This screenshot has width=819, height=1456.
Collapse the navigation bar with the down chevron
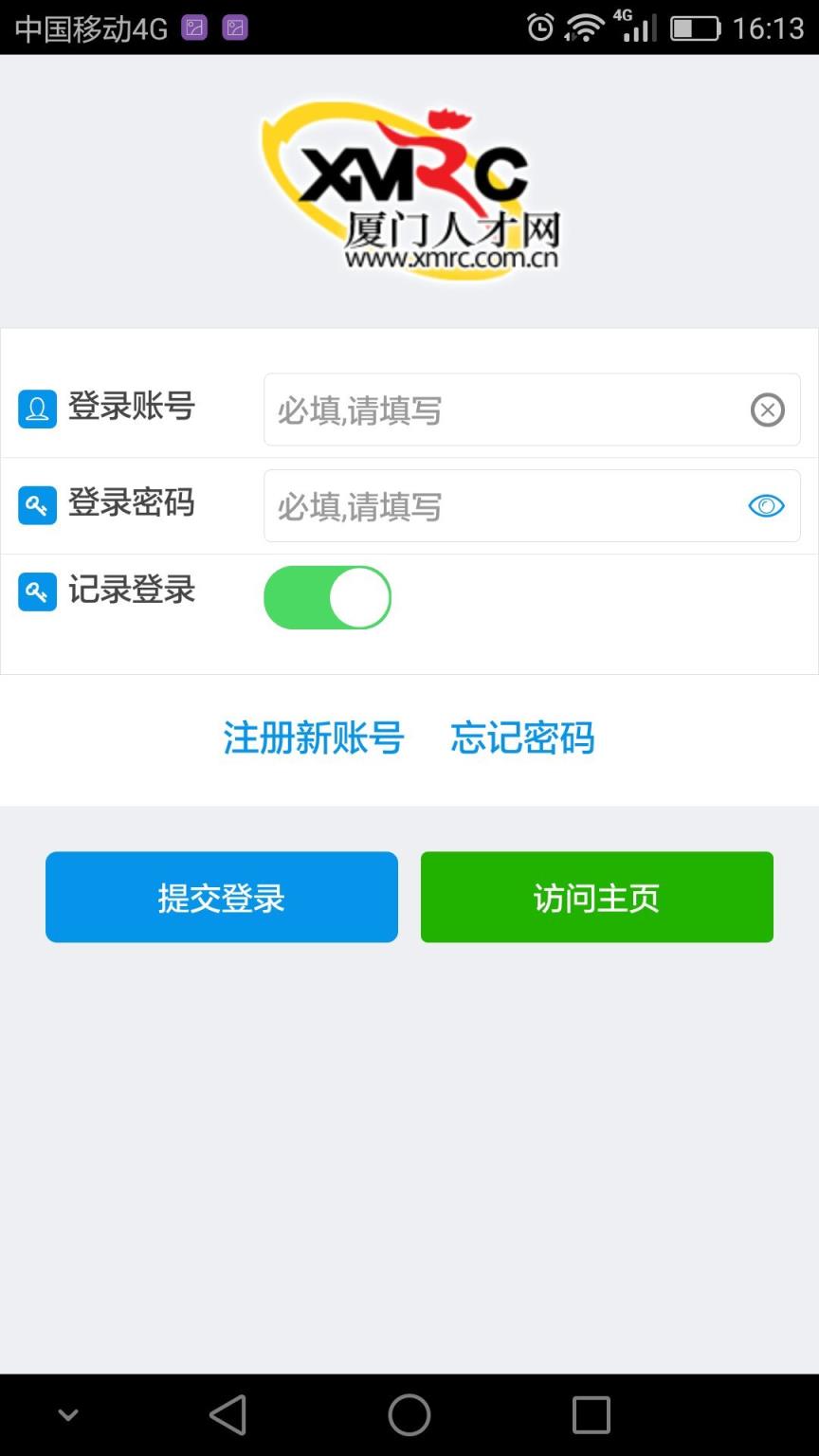coord(66,1413)
